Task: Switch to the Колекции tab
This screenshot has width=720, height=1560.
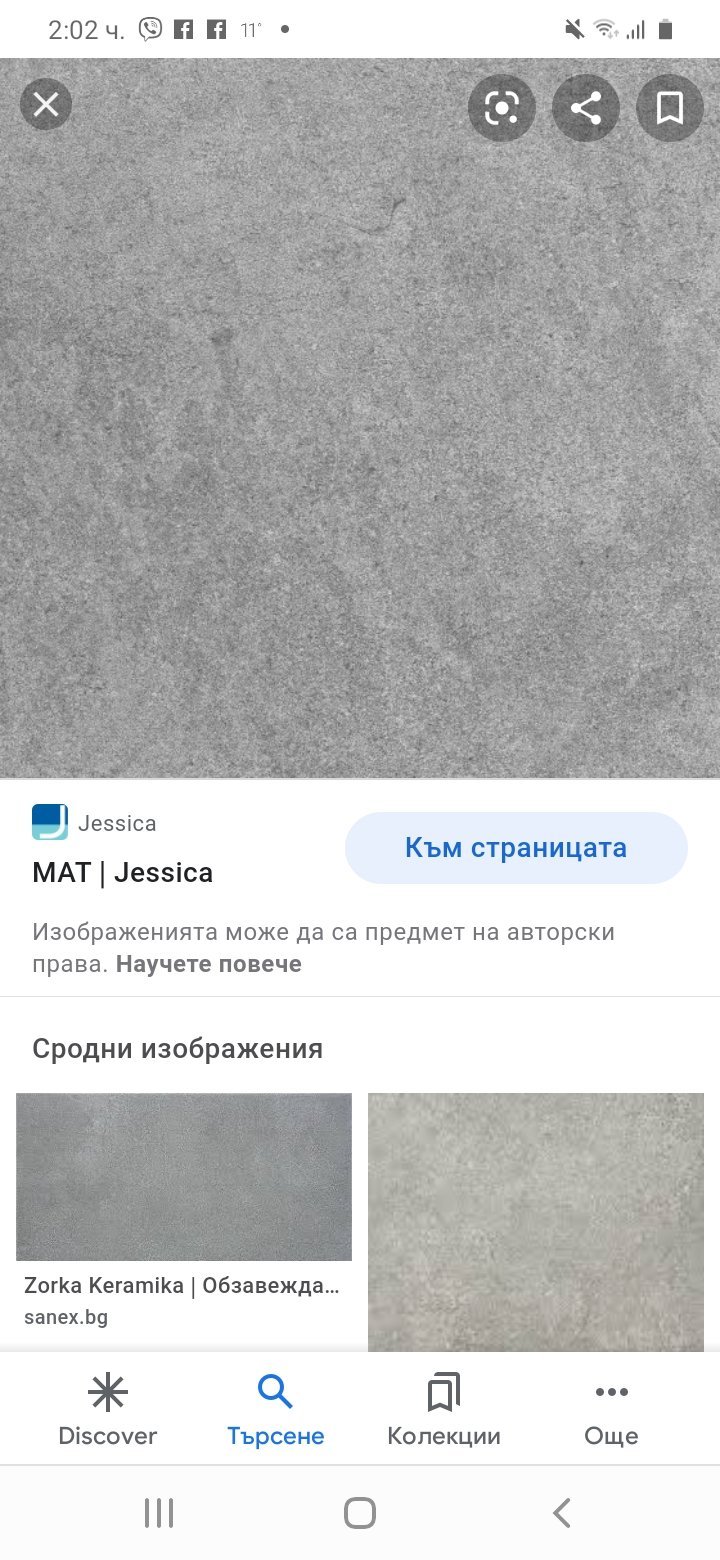Action: click(x=444, y=1410)
